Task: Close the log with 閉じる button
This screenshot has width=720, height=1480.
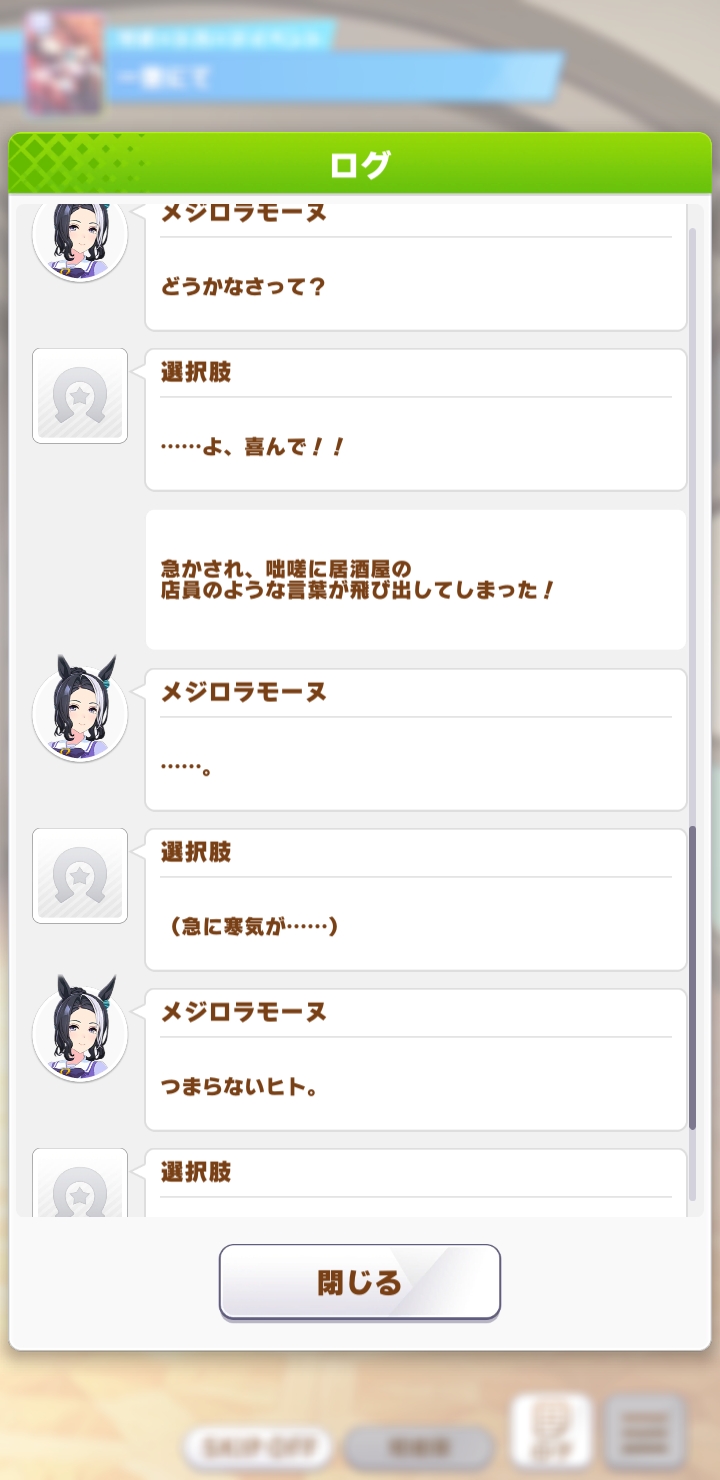Action: point(359,1282)
